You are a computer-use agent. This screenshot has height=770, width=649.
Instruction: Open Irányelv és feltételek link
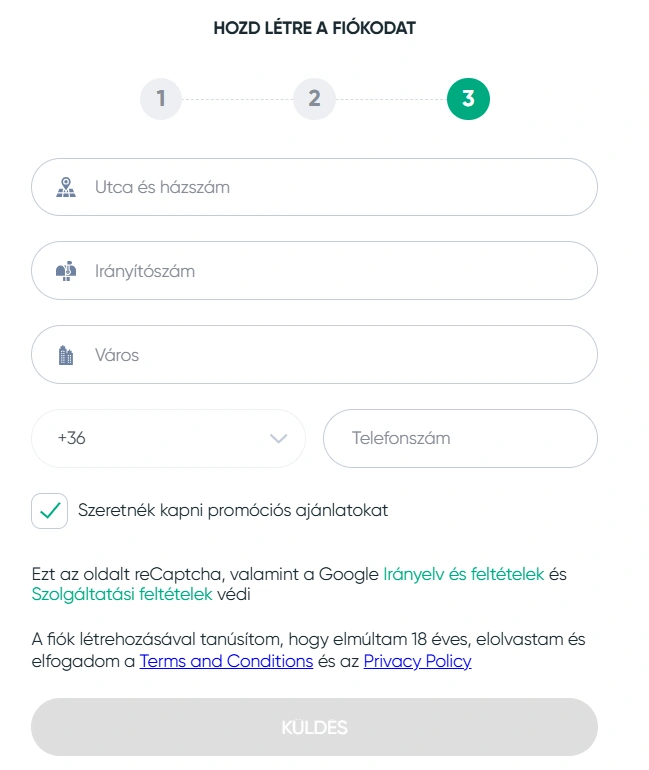(x=463, y=575)
